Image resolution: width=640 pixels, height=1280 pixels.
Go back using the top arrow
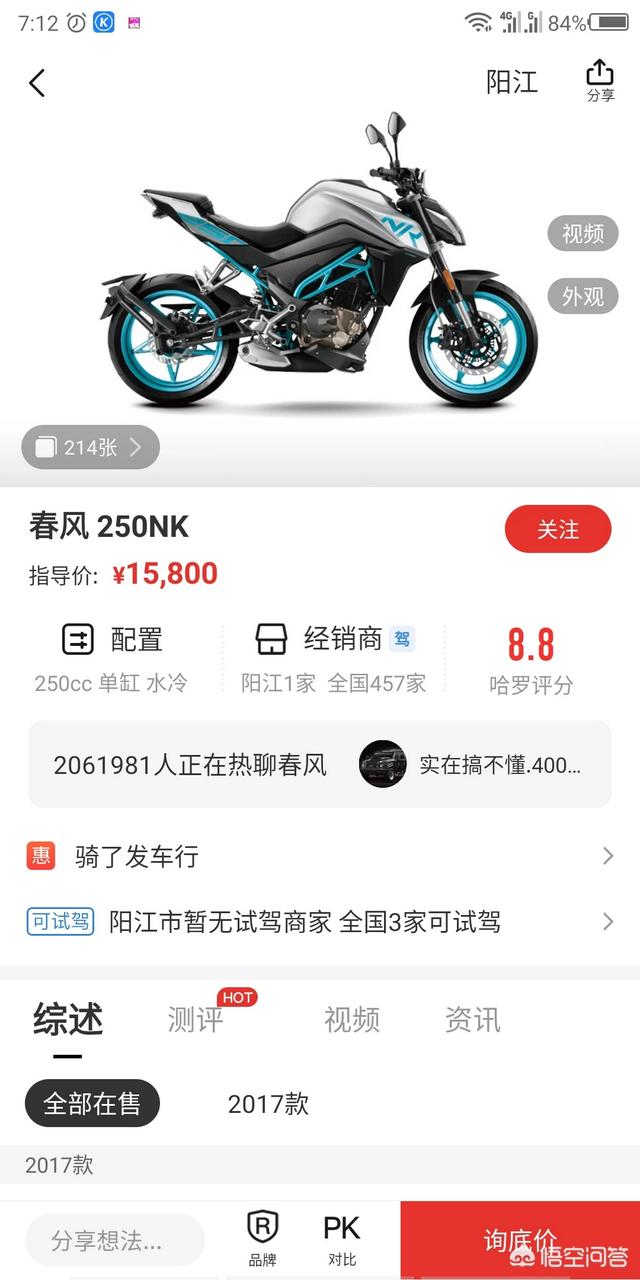(x=37, y=82)
